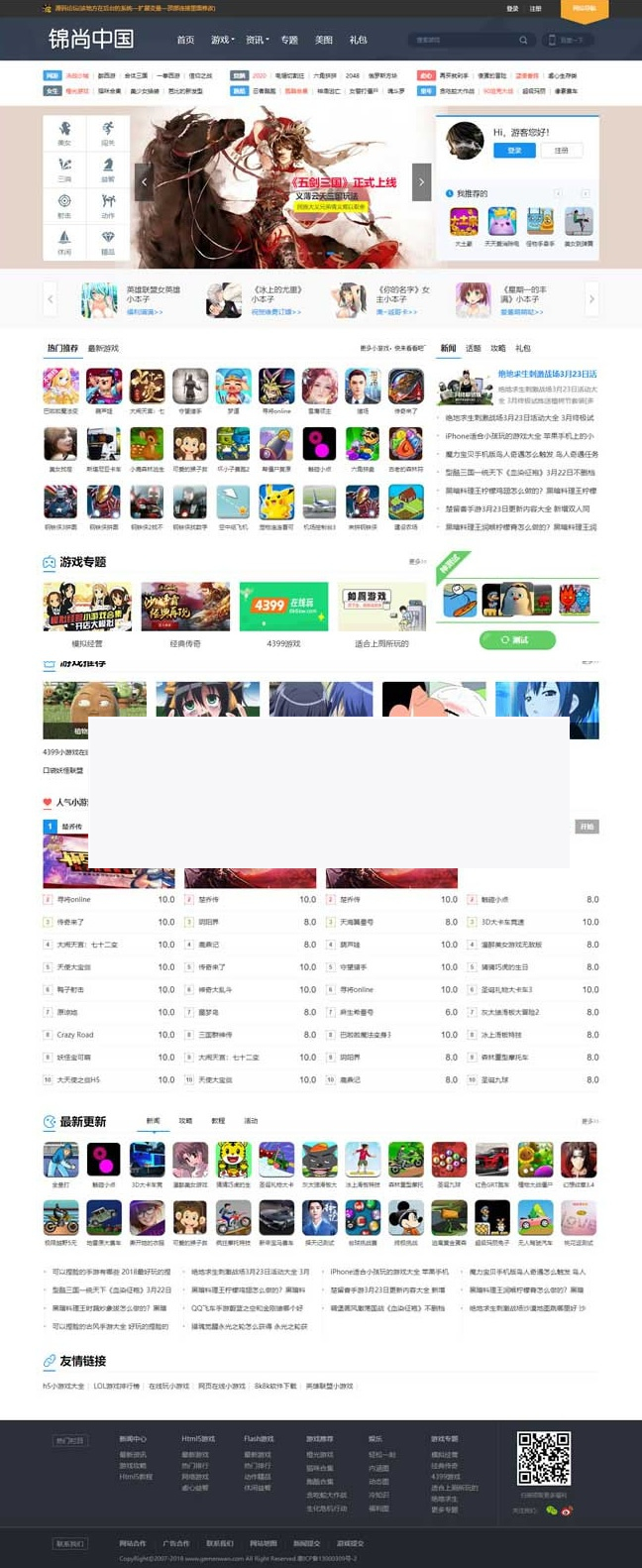Tap the blue 登录 button in the visitor card

[514, 151]
